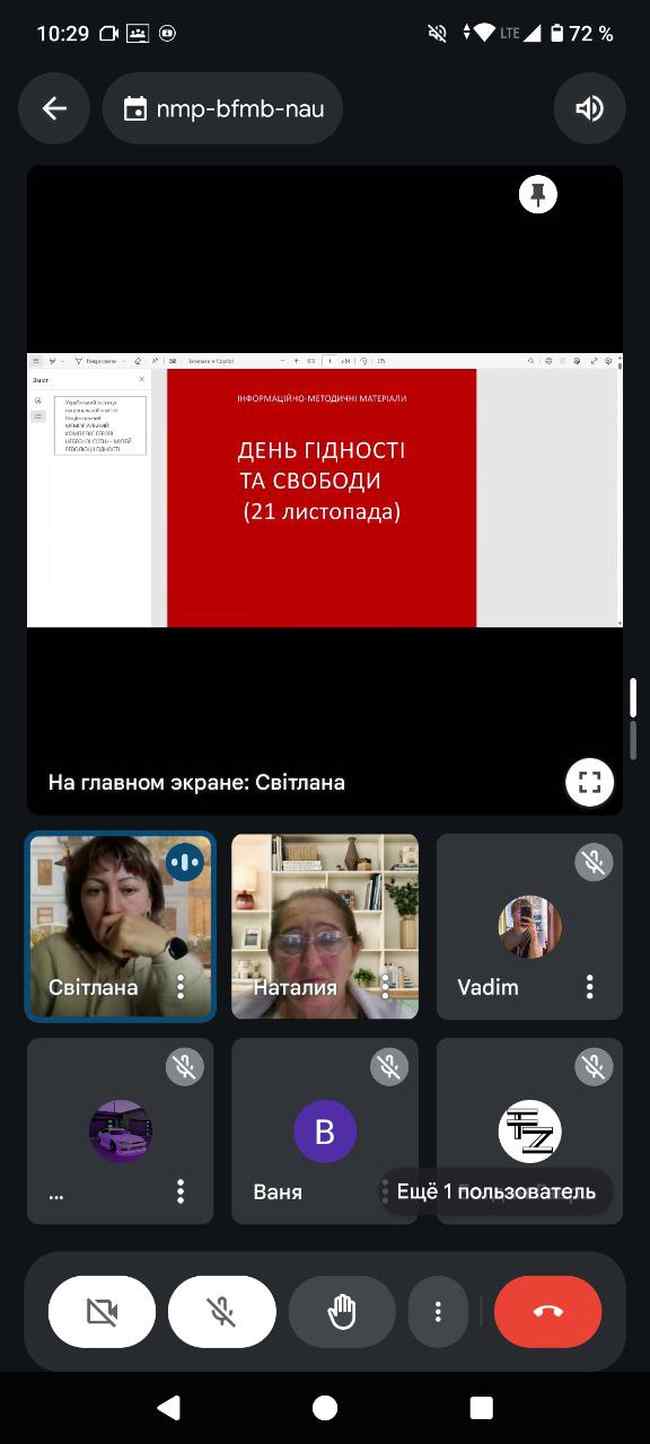Open options for the purple car avatar tile
Image resolution: width=650 pixels, height=1444 pixels.
pyautogui.click(x=181, y=1191)
